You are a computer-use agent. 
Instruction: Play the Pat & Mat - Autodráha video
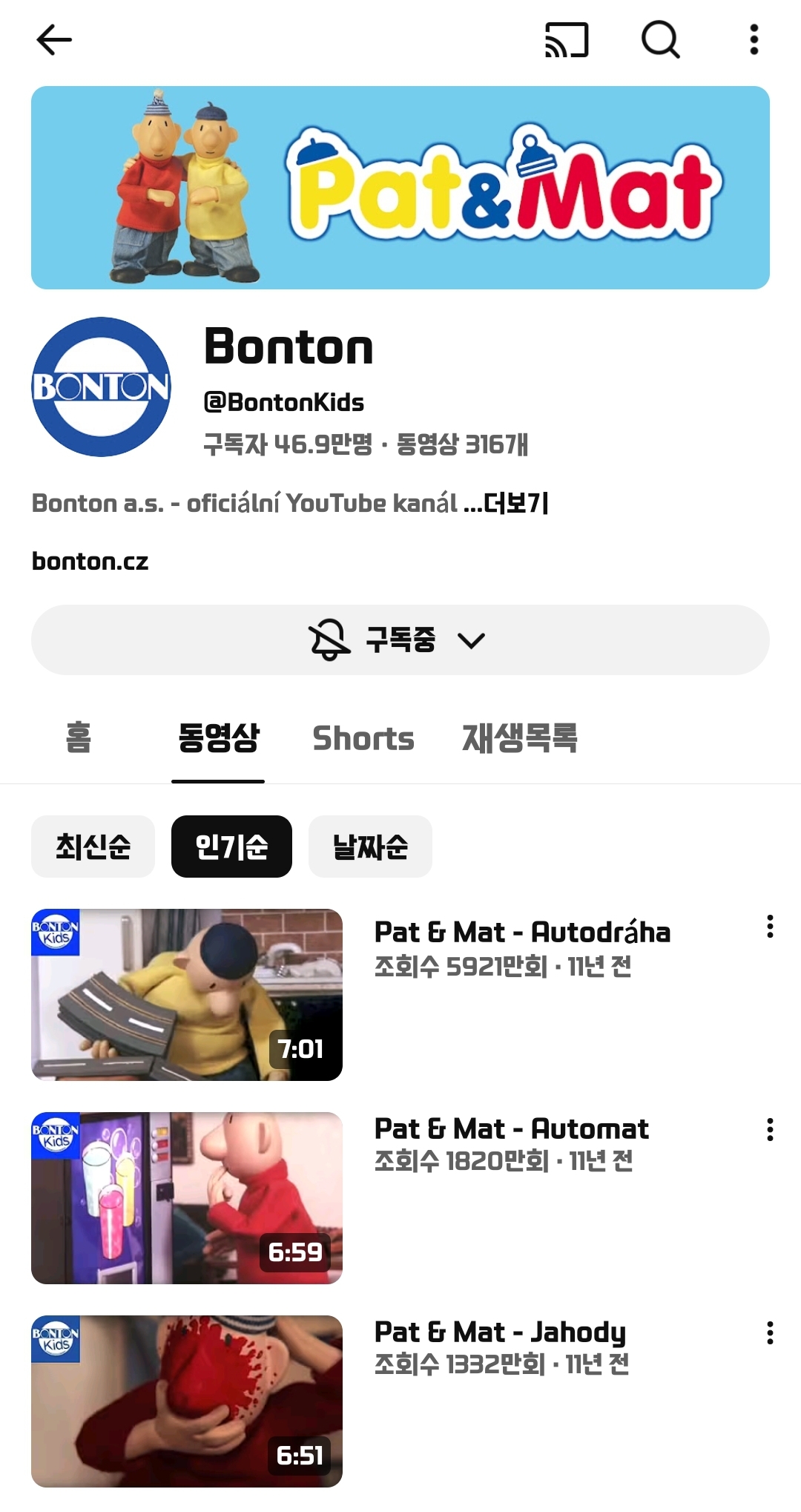pyautogui.click(x=187, y=994)
